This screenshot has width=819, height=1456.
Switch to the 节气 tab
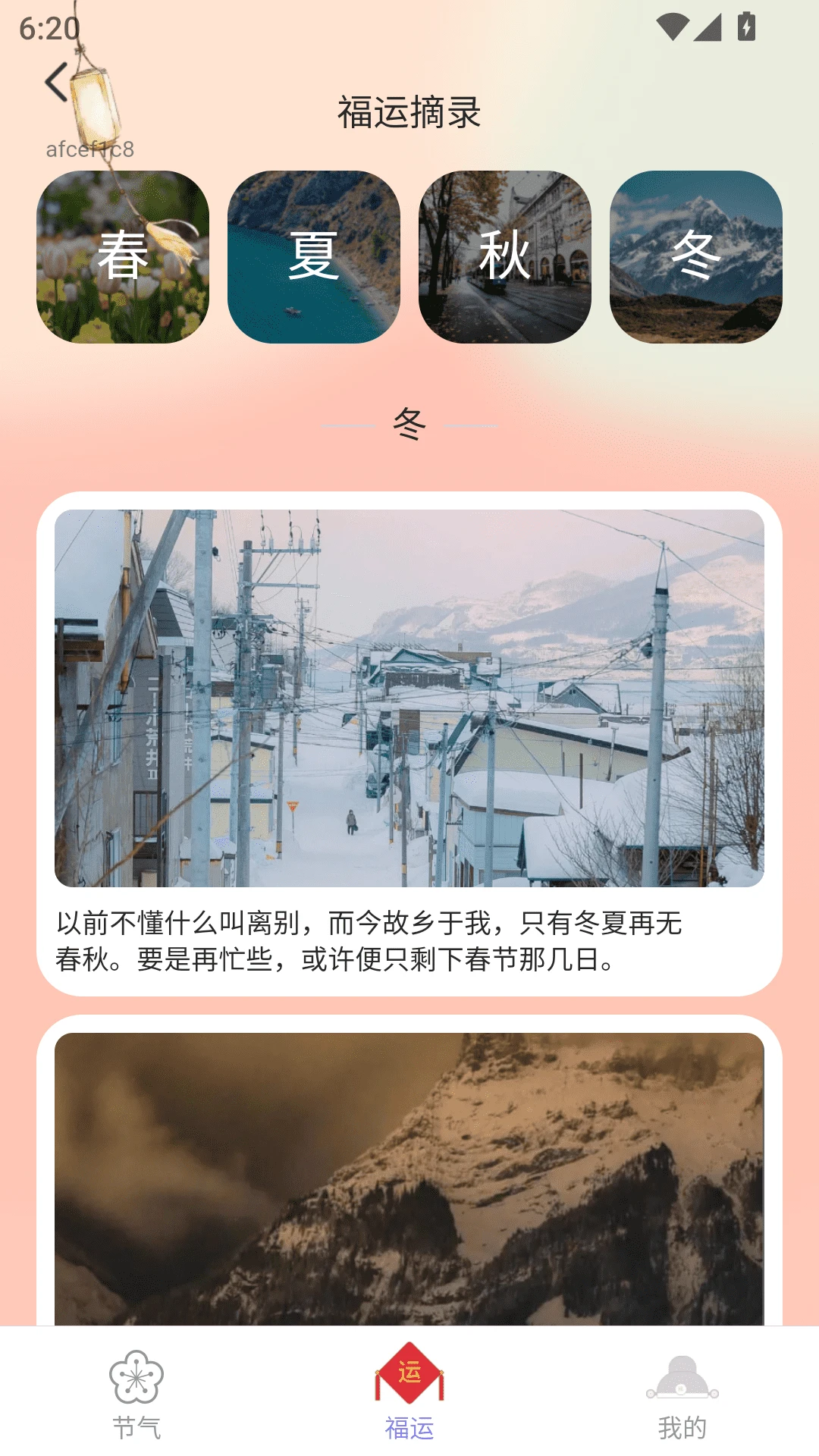pyautogui.click(x=136, y=1394)
